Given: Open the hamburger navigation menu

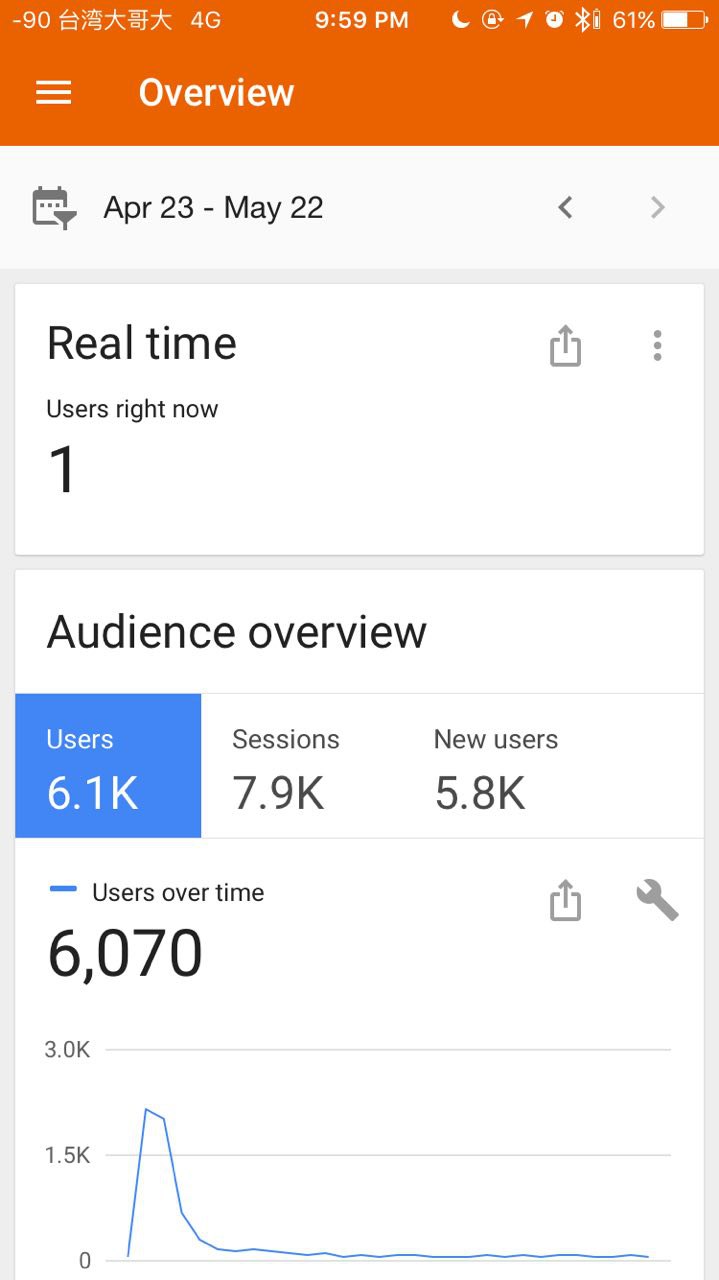Looking at the screenshot, I should click(x=54, y=93).
